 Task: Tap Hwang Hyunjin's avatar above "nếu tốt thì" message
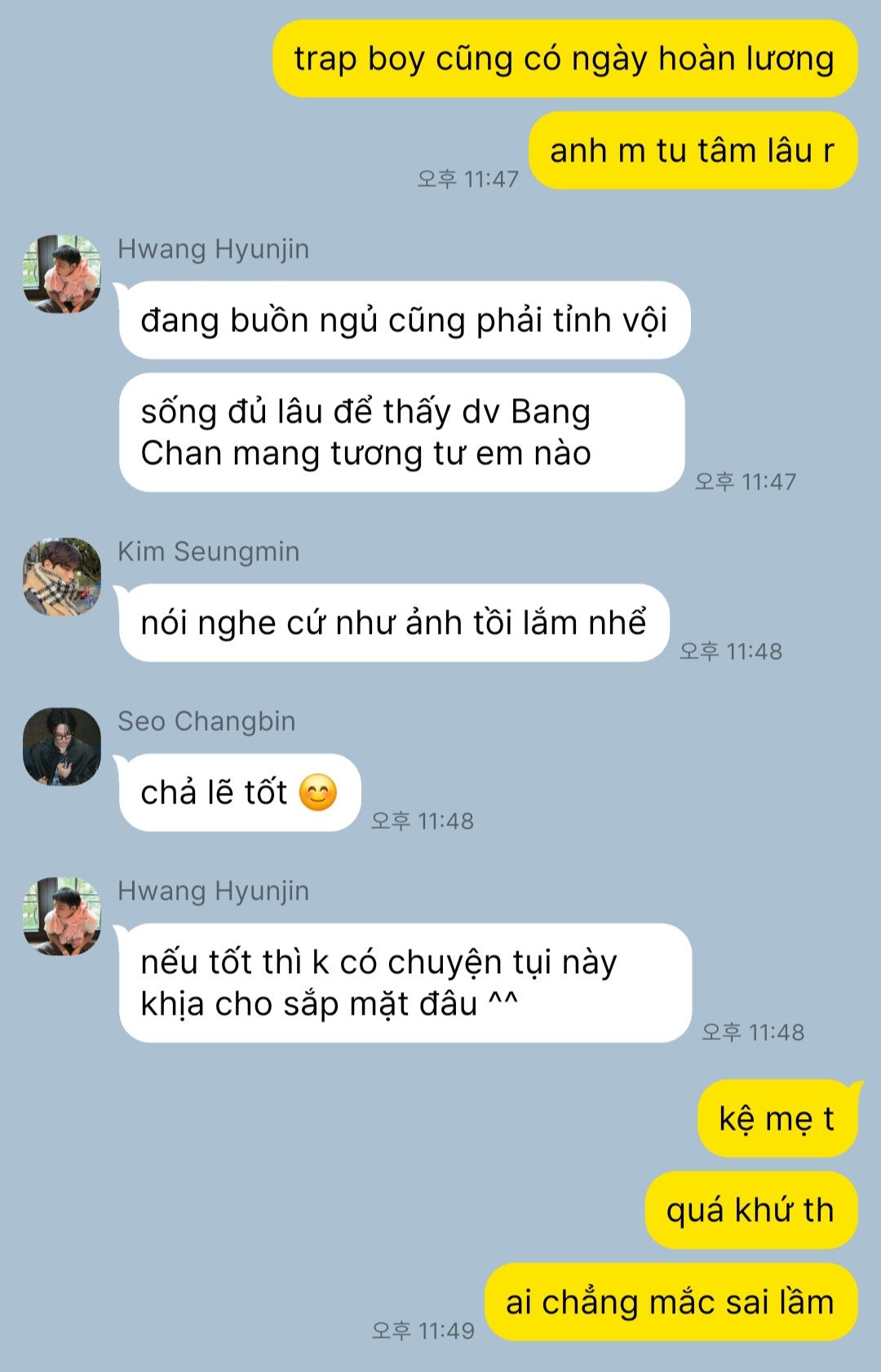tap(62, 916)
